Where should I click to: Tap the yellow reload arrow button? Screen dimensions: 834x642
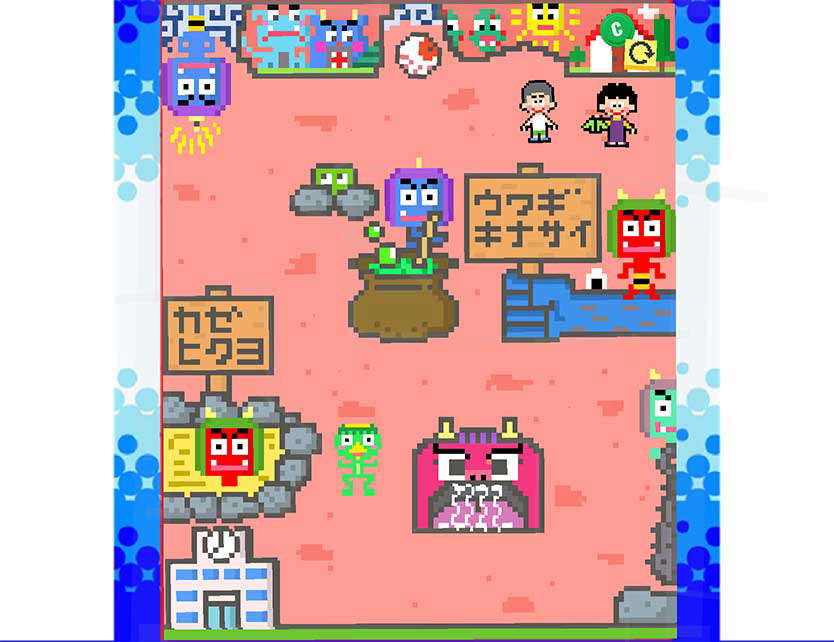coord(641,55)
